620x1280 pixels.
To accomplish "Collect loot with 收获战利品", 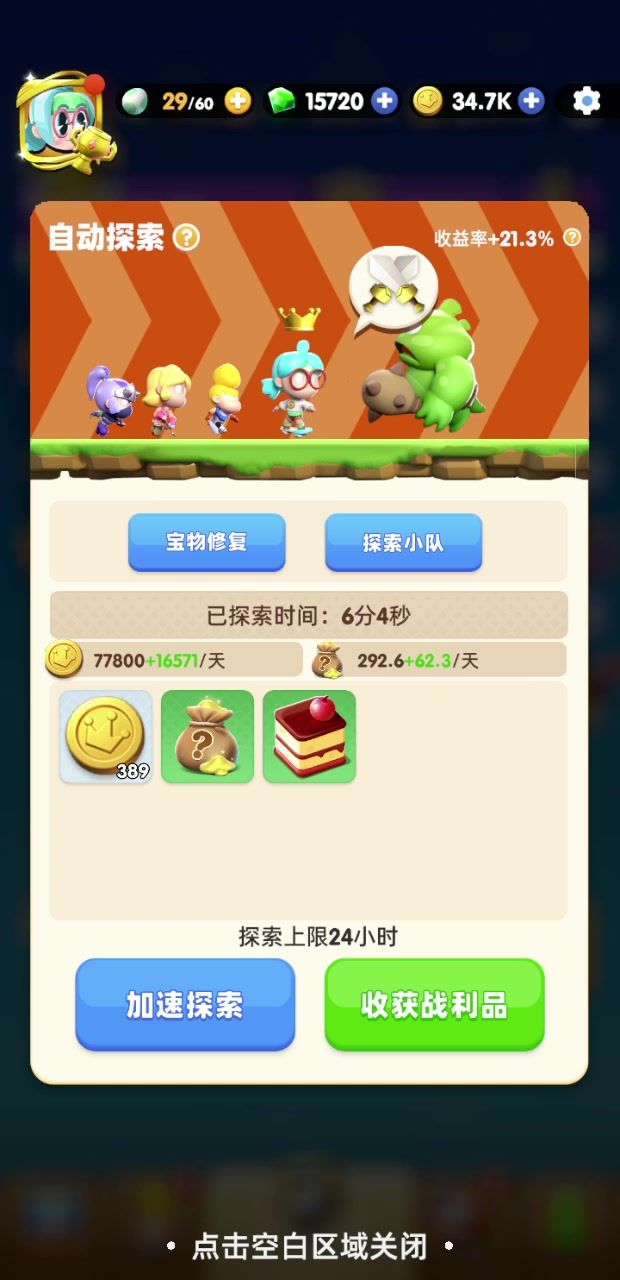I will (x=434, y=1005).
